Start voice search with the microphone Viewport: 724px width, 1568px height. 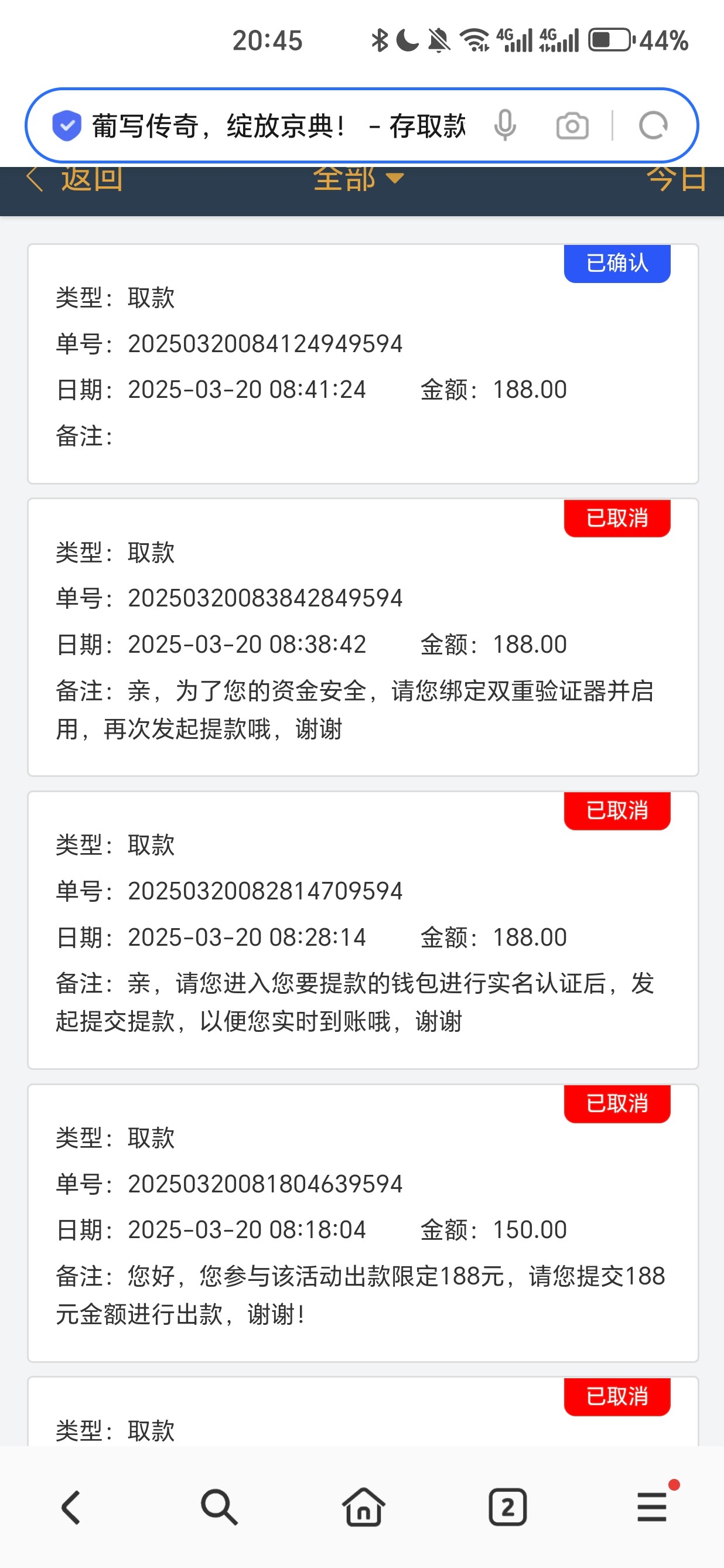click(x=504, y=126)
